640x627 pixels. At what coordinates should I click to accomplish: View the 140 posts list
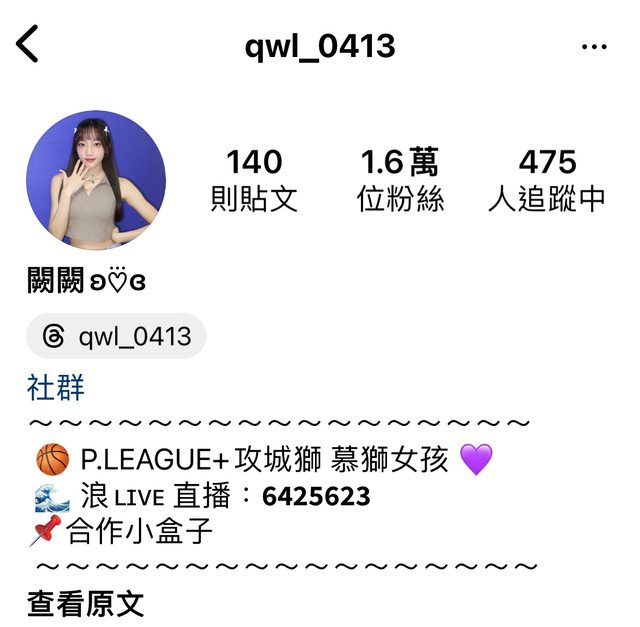click(254, 180)
